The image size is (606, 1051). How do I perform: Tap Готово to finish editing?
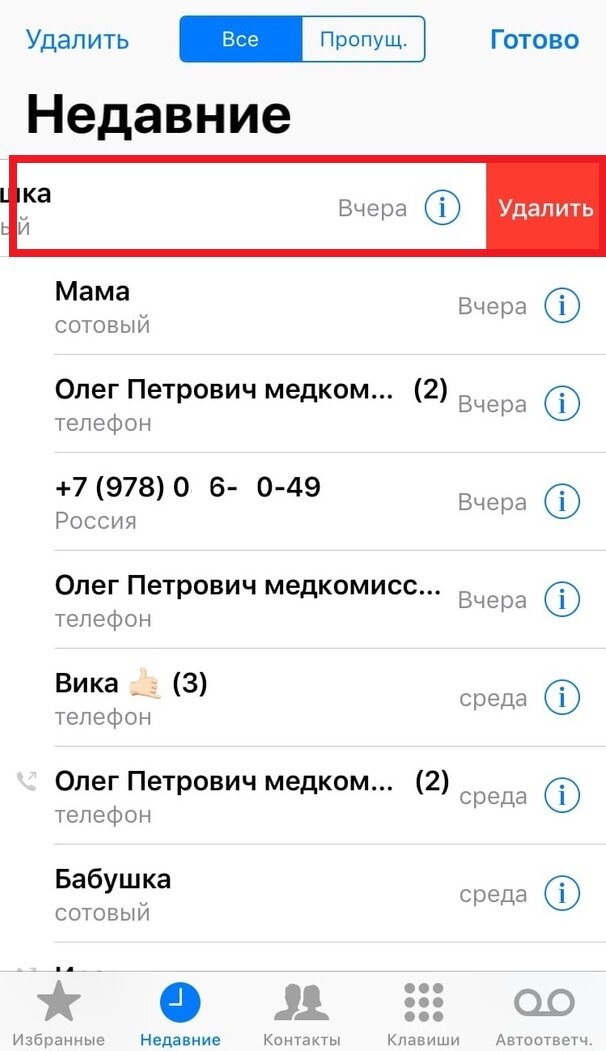(x=534, y=39)
